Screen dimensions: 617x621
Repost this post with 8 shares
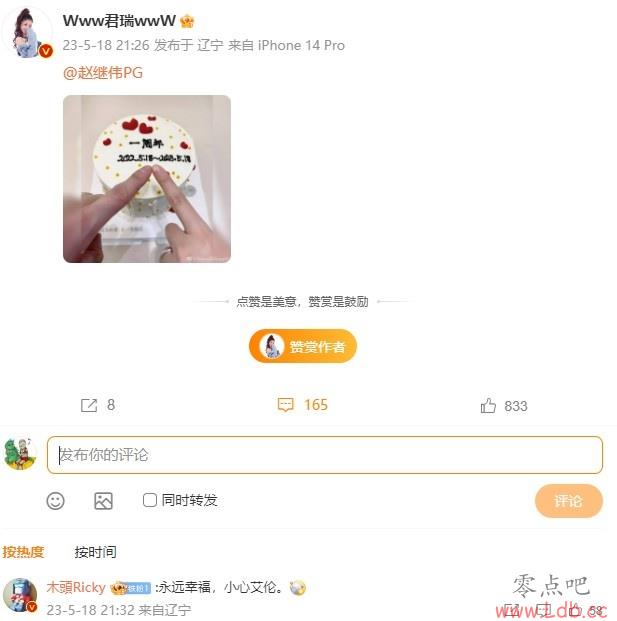point(97,405)
